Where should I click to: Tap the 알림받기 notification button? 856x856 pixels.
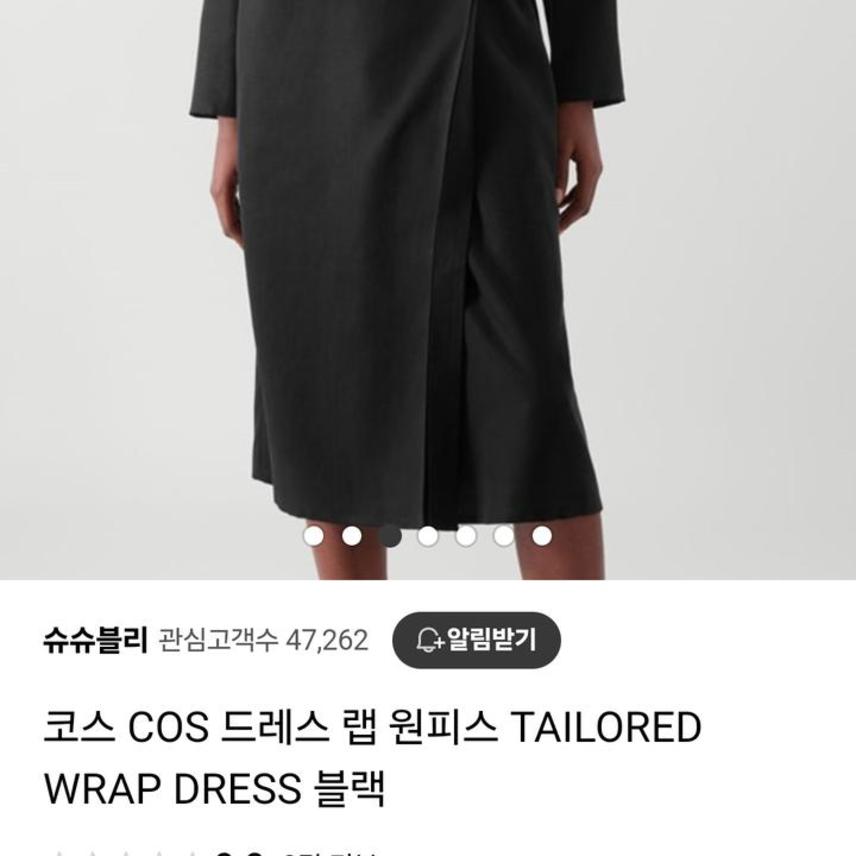[x=476, y=640]
